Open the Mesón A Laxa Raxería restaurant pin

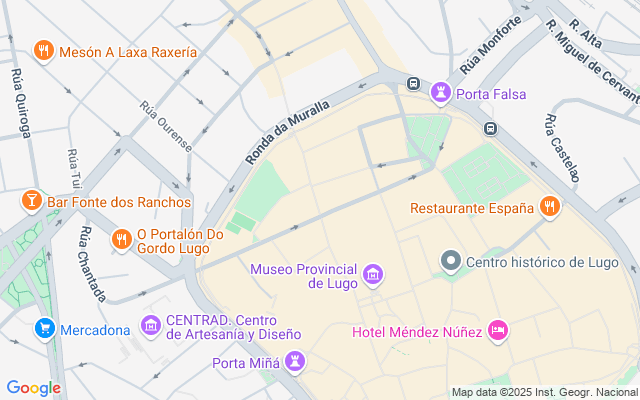43,51
